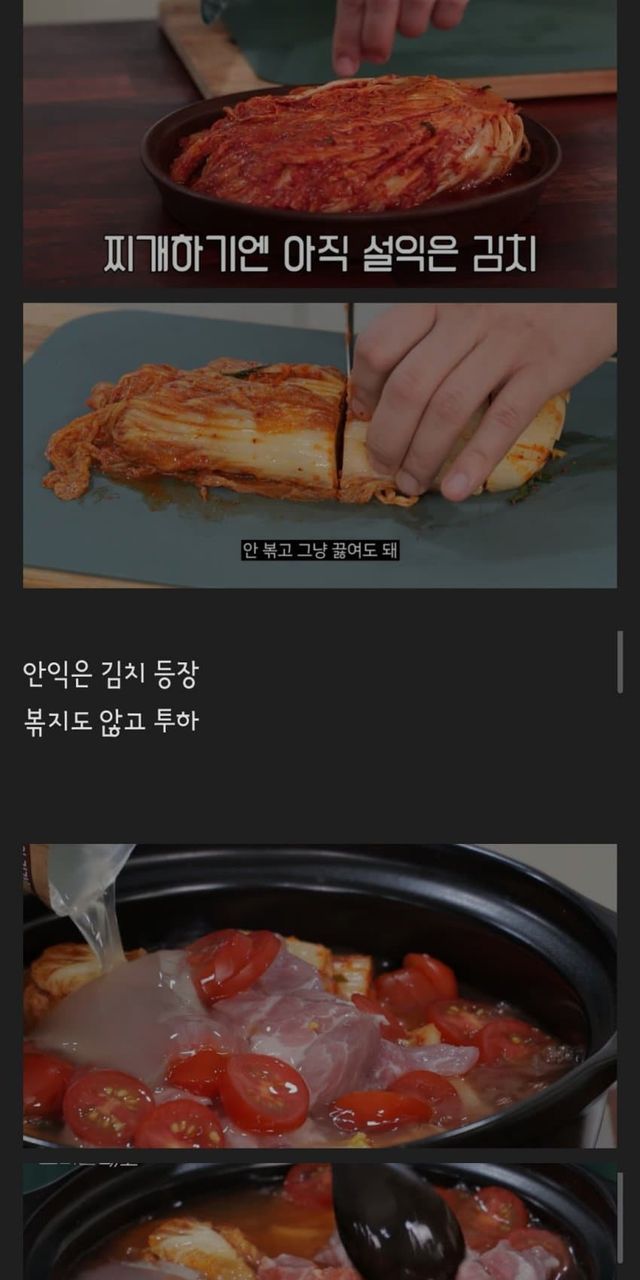Enlarge the image of broth poured over tomatoes

(x=320, y=995)
